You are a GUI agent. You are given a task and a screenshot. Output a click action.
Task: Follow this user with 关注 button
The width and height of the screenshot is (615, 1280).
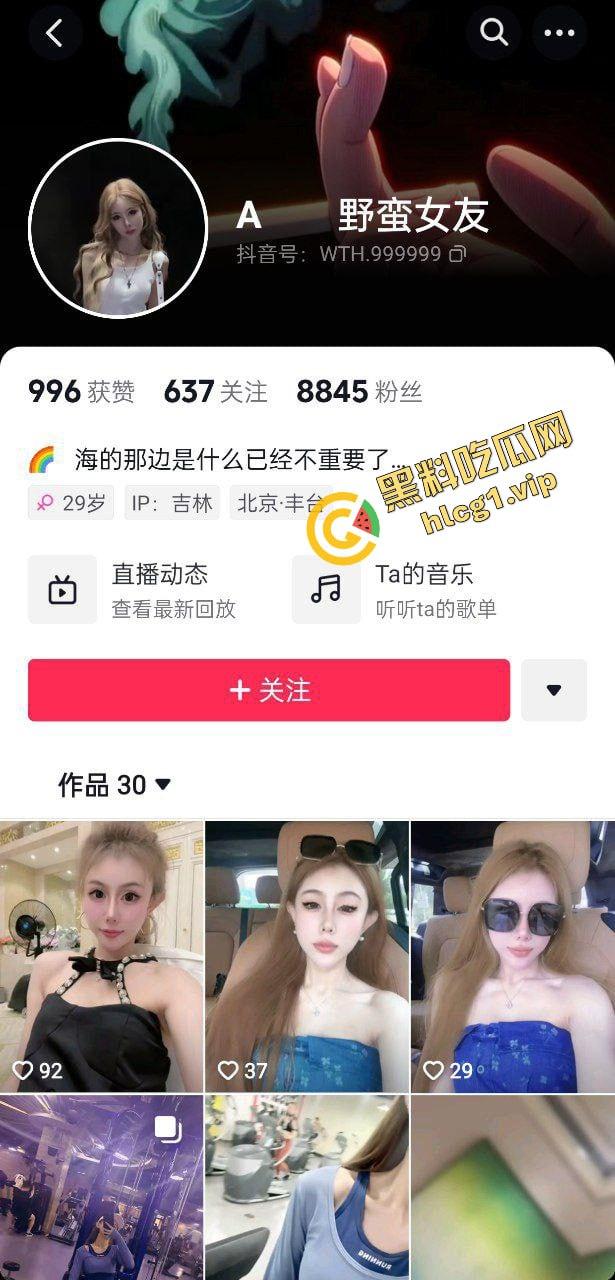[x=269, y=690]
